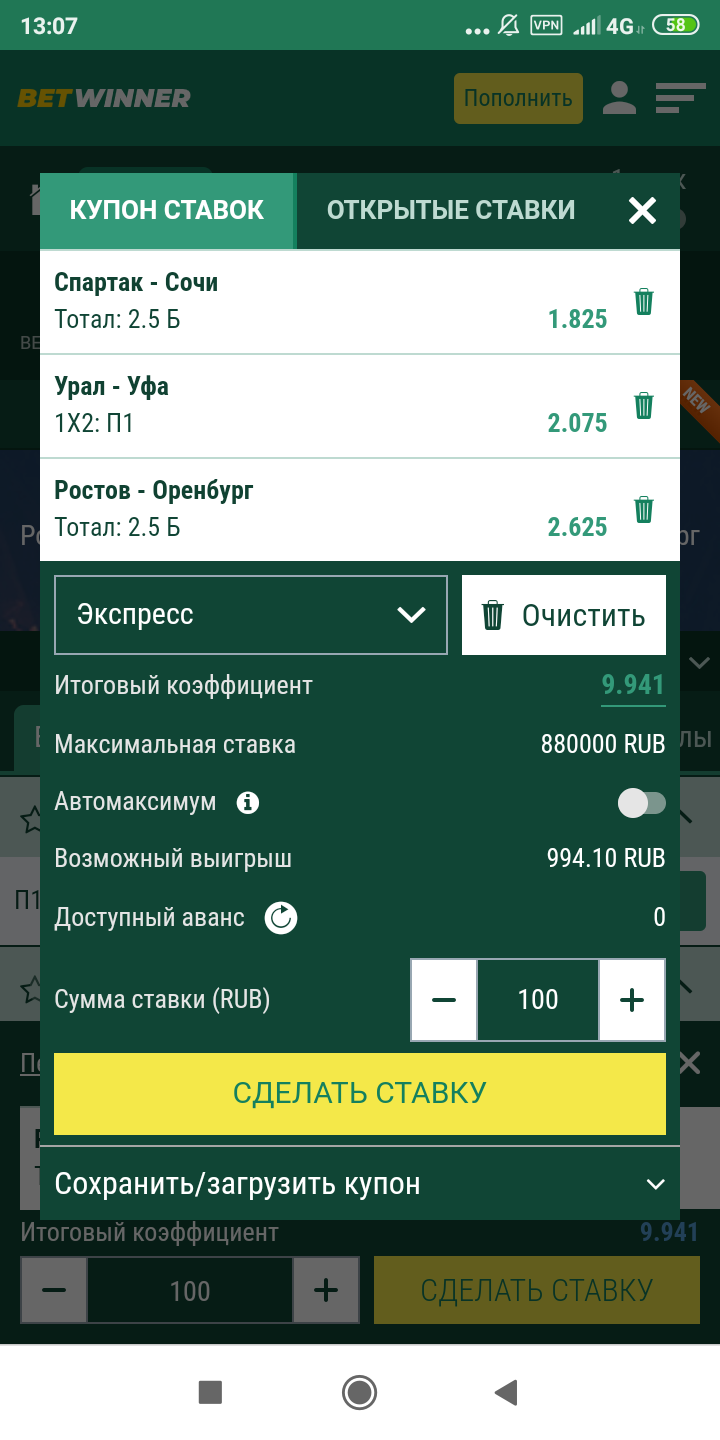The height and width of the screenshot is (1440, 720).
Task: Remove the Ростов - Оренбург bet
Action: coord(644,510)
